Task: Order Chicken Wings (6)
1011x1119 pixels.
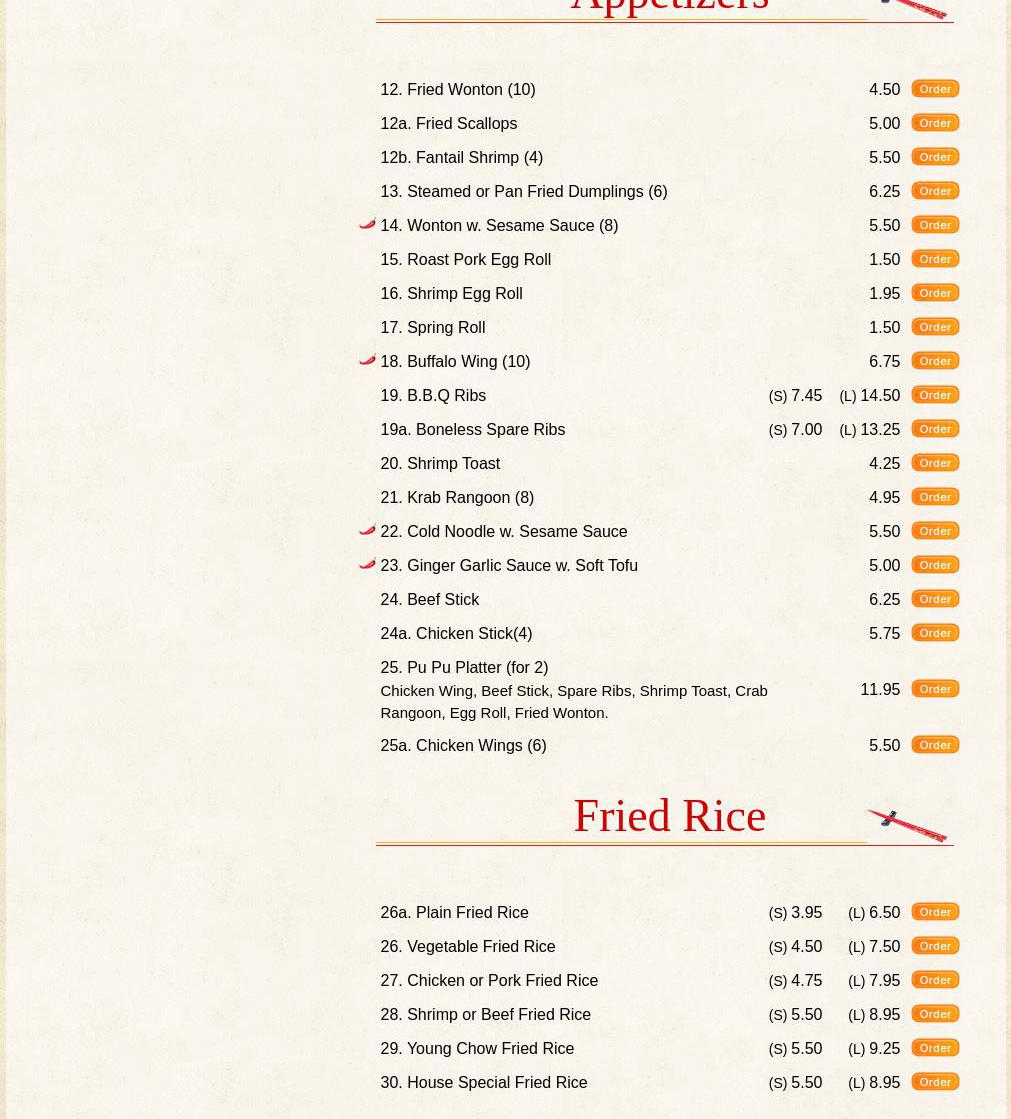Action: (x=935, y=745)
